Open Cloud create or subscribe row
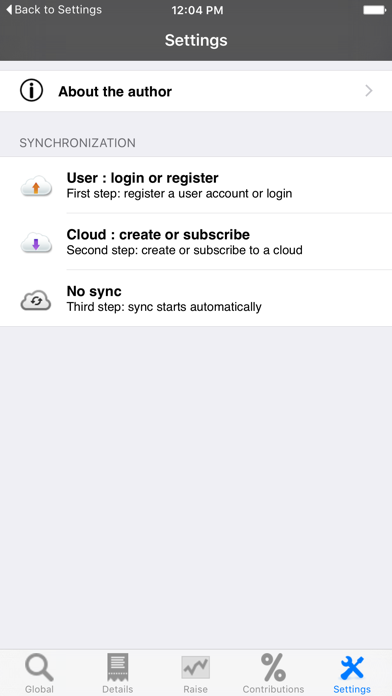The height and width of the screenshot is (696, 392). [x=196, y=241]
